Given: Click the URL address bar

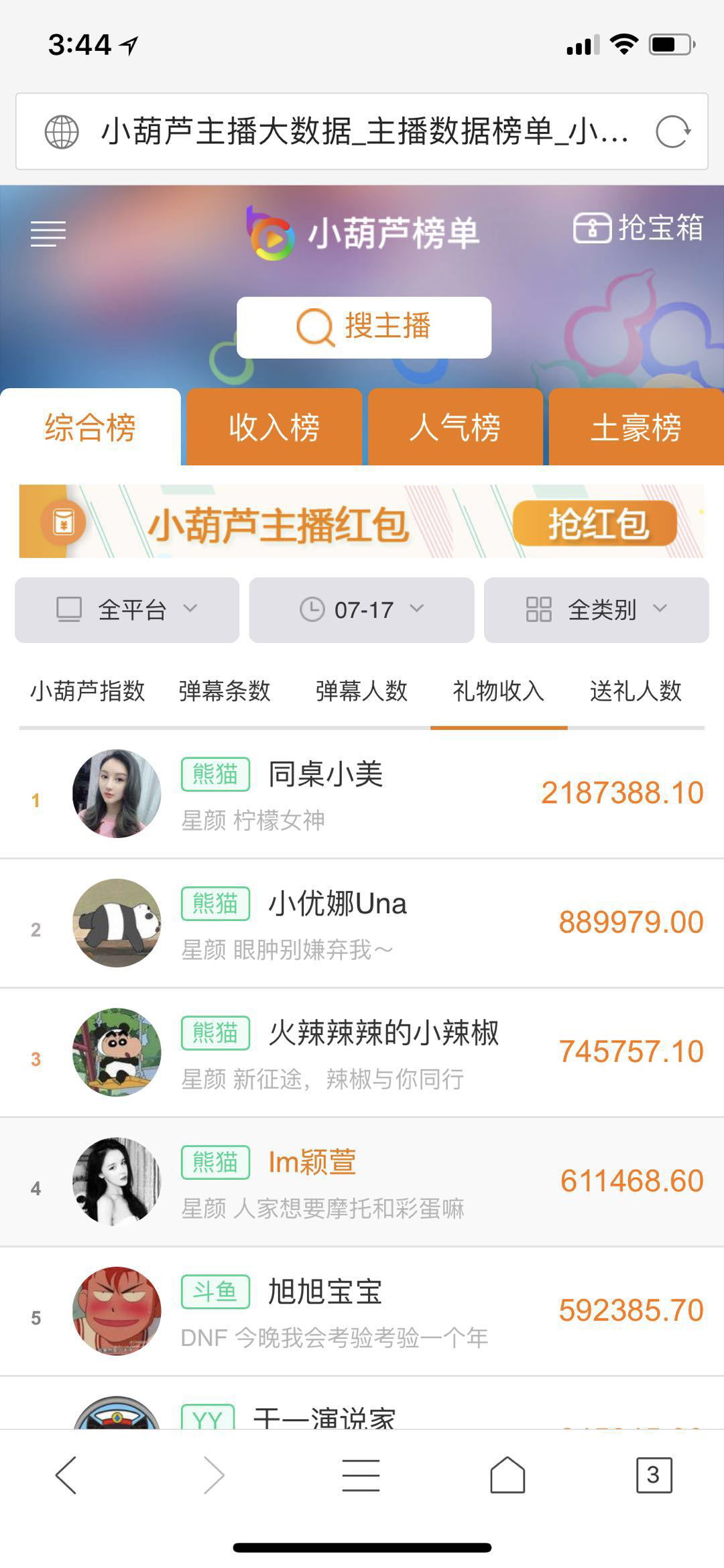Looking at the screenshot, I should click(x=362, y=131).
